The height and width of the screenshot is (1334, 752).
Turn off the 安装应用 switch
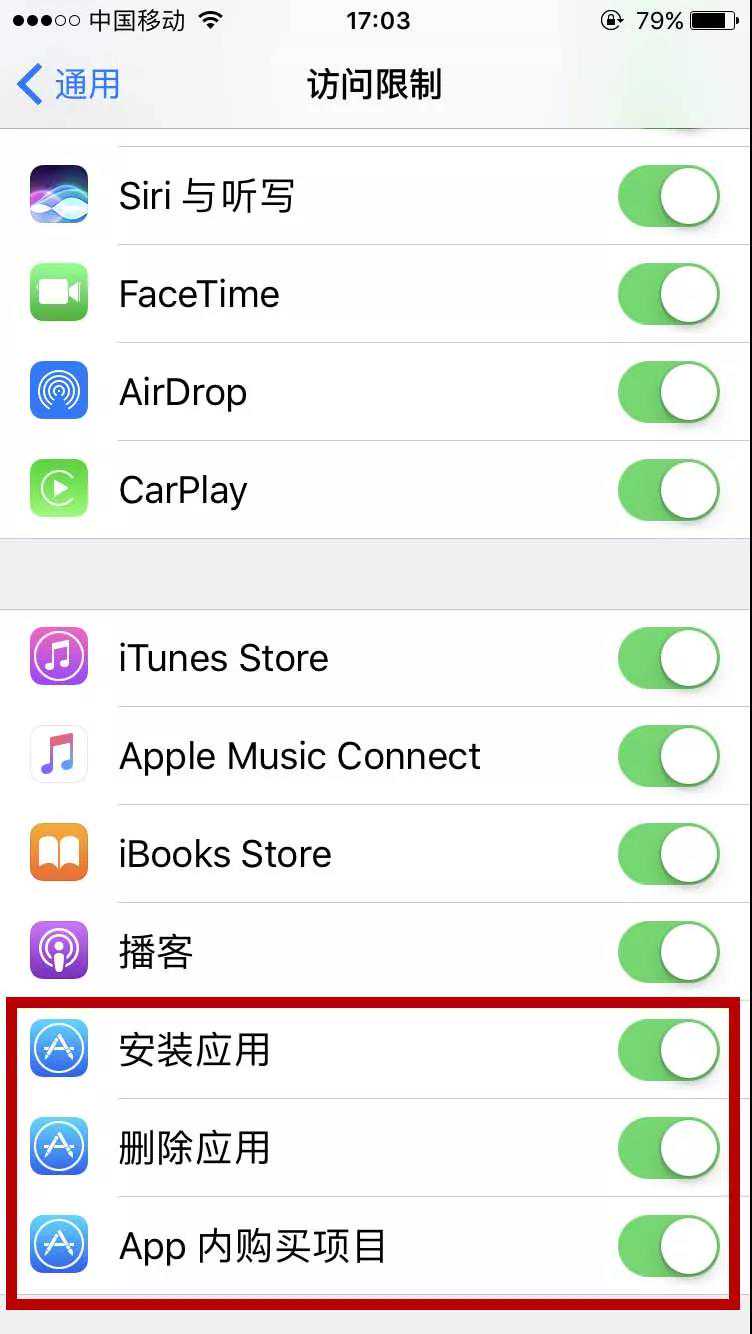(668, 1050)
